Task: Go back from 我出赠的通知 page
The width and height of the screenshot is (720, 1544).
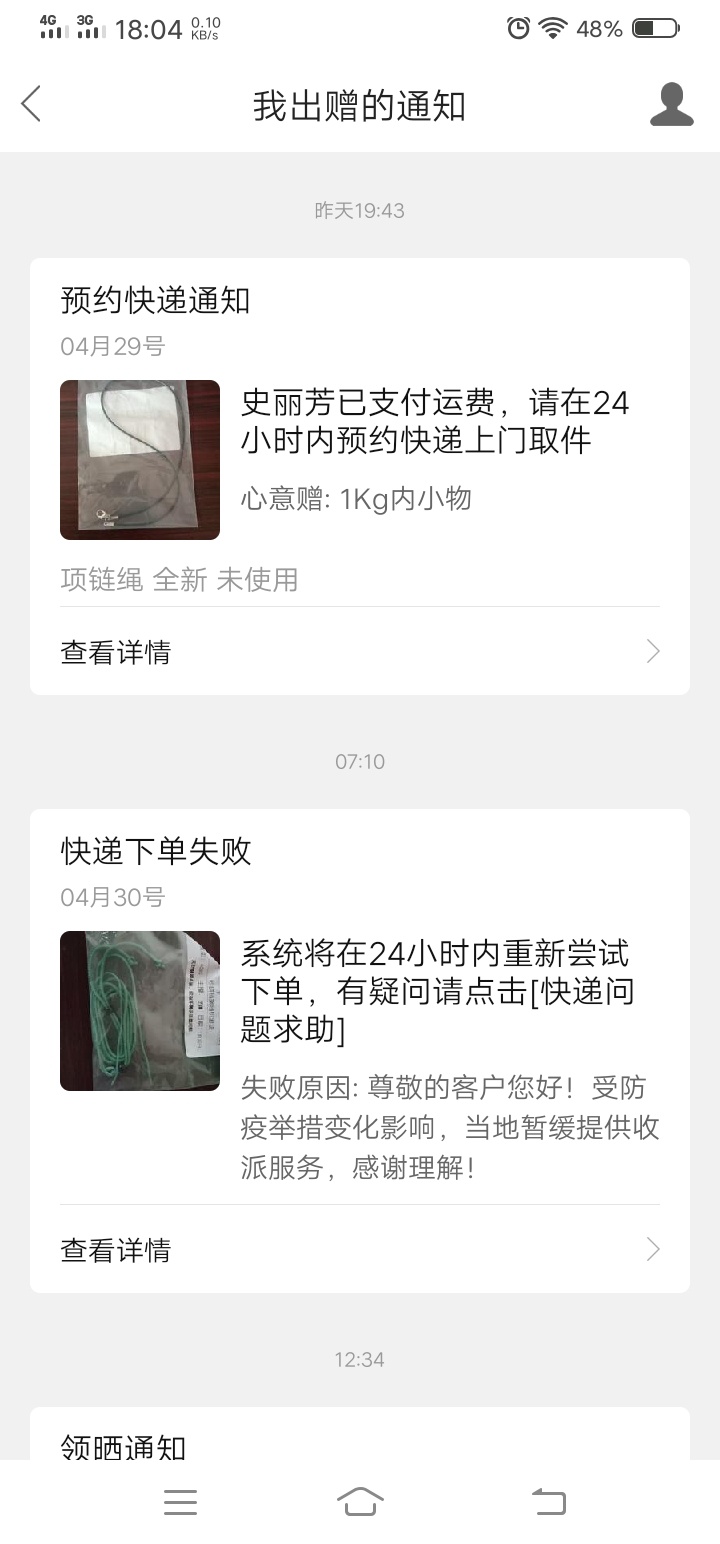Action: [x=32, y=104]
